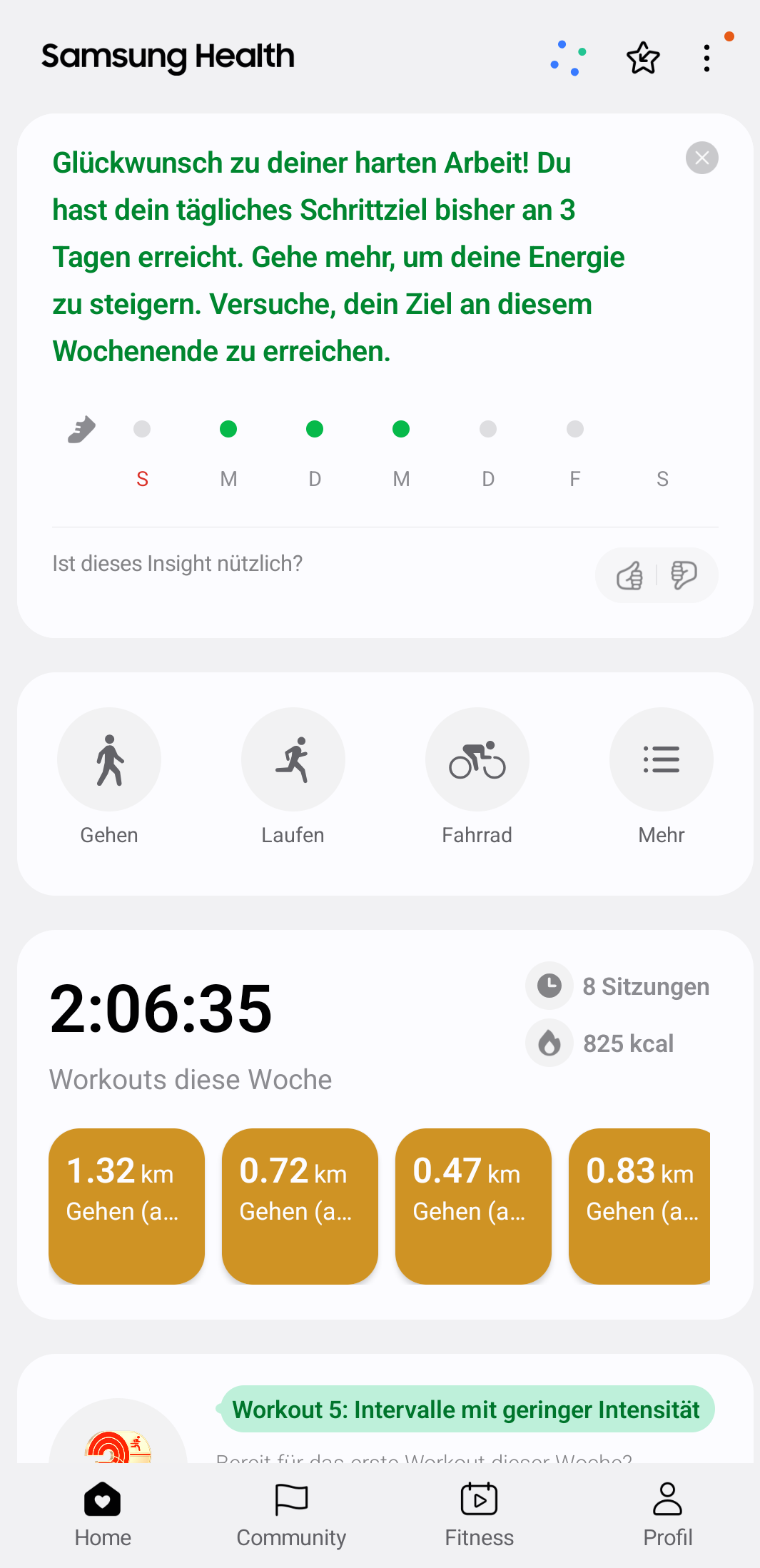760x1568 pixels.
Task: Dismiss the step goal insight card
Action: click(x=701, y=158)
